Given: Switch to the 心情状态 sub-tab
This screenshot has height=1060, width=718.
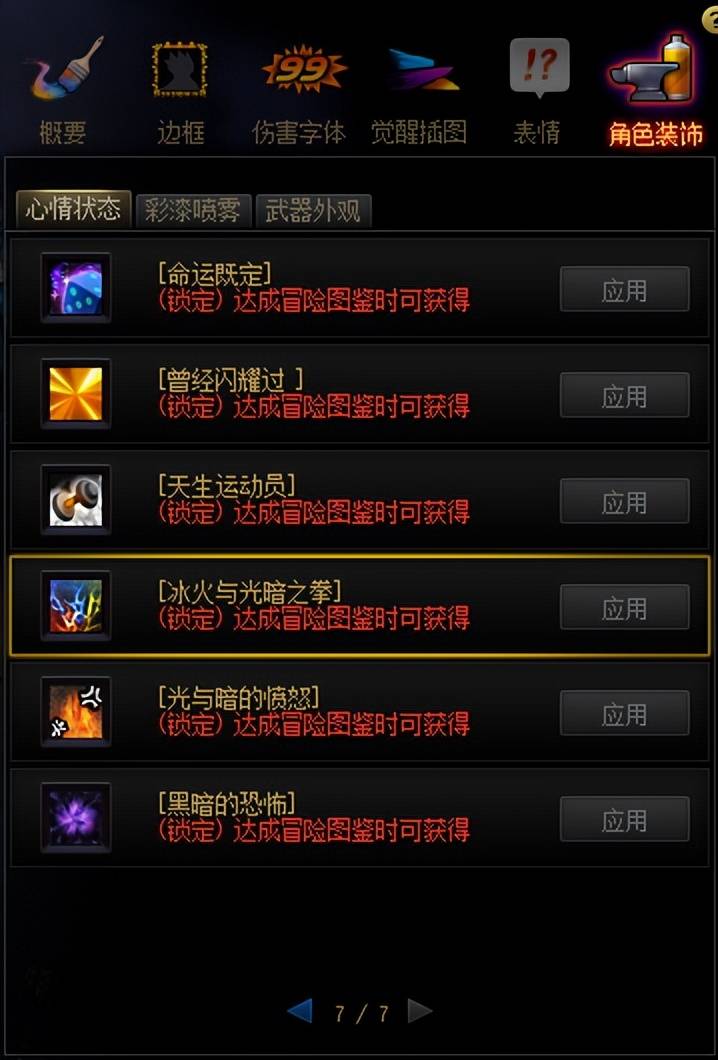Looking at the screenshot, I should click(73, 210).
